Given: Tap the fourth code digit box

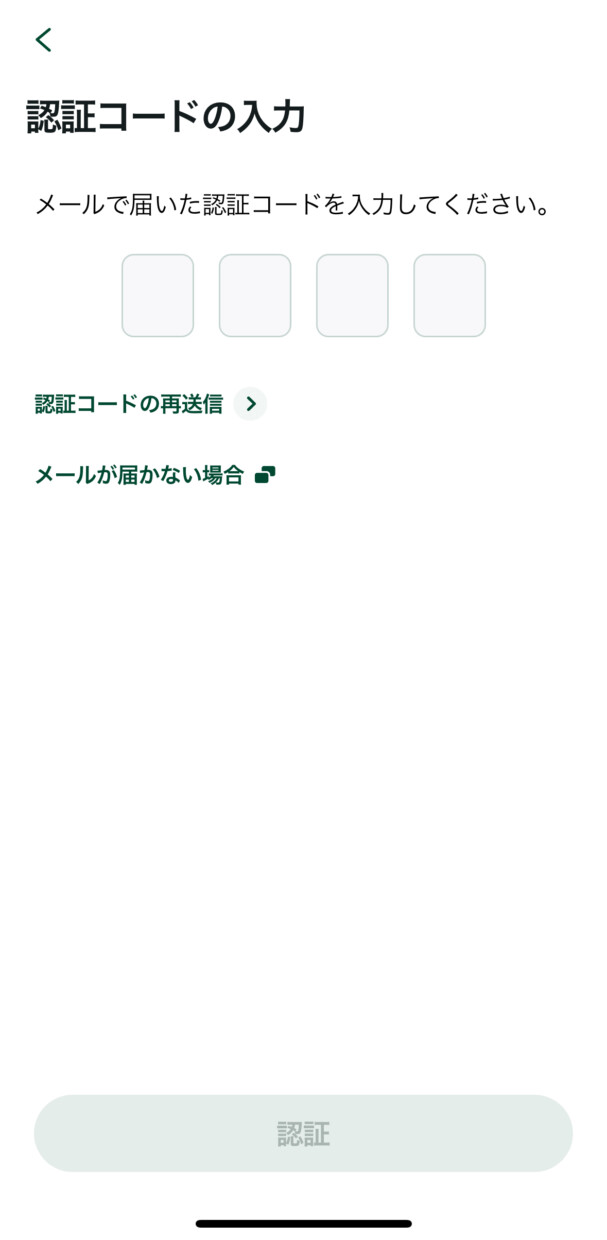Looking at the screenshot, I should coord(449,295).
